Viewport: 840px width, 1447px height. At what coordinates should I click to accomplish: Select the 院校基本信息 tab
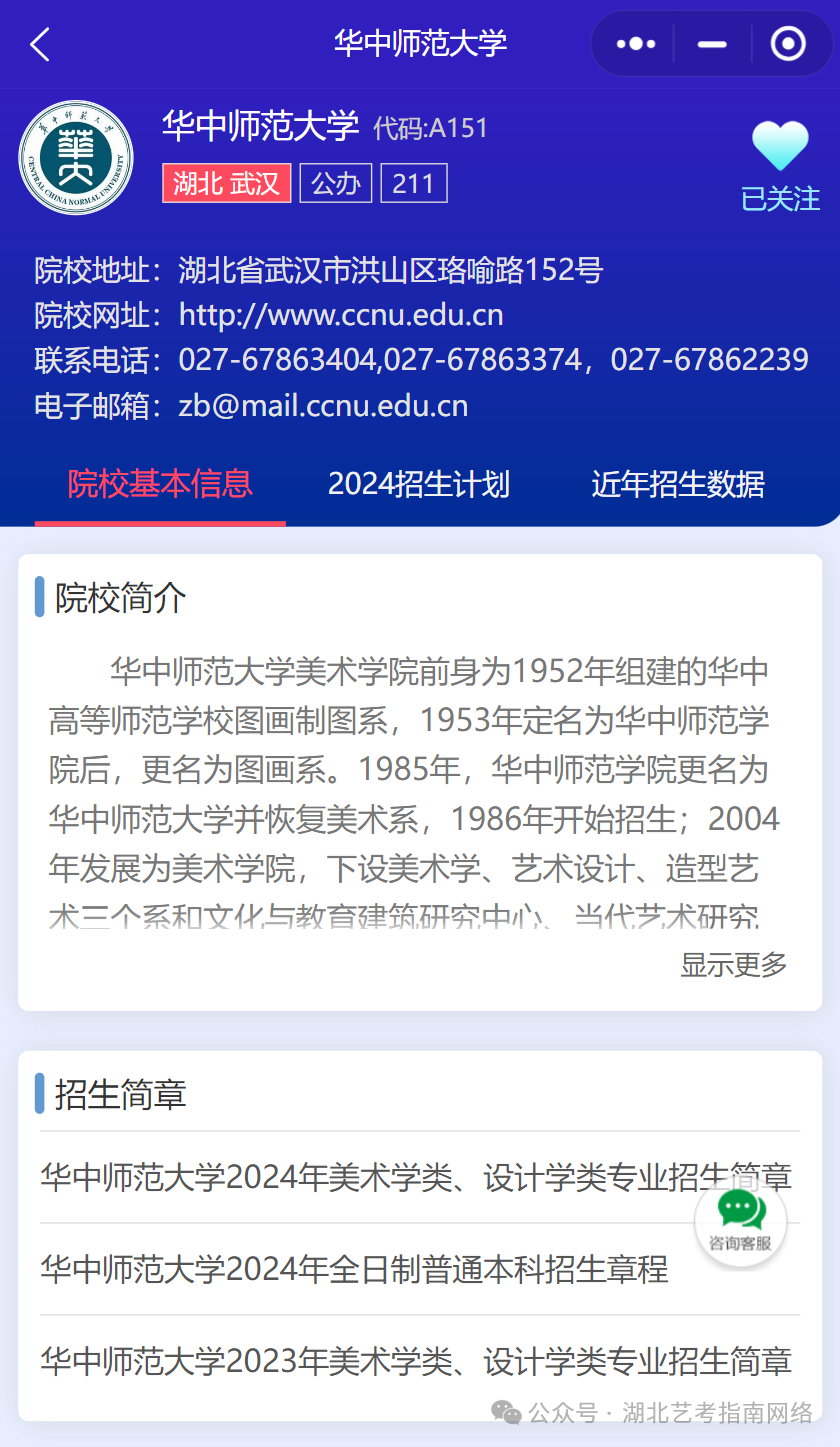tap(160, 485)
